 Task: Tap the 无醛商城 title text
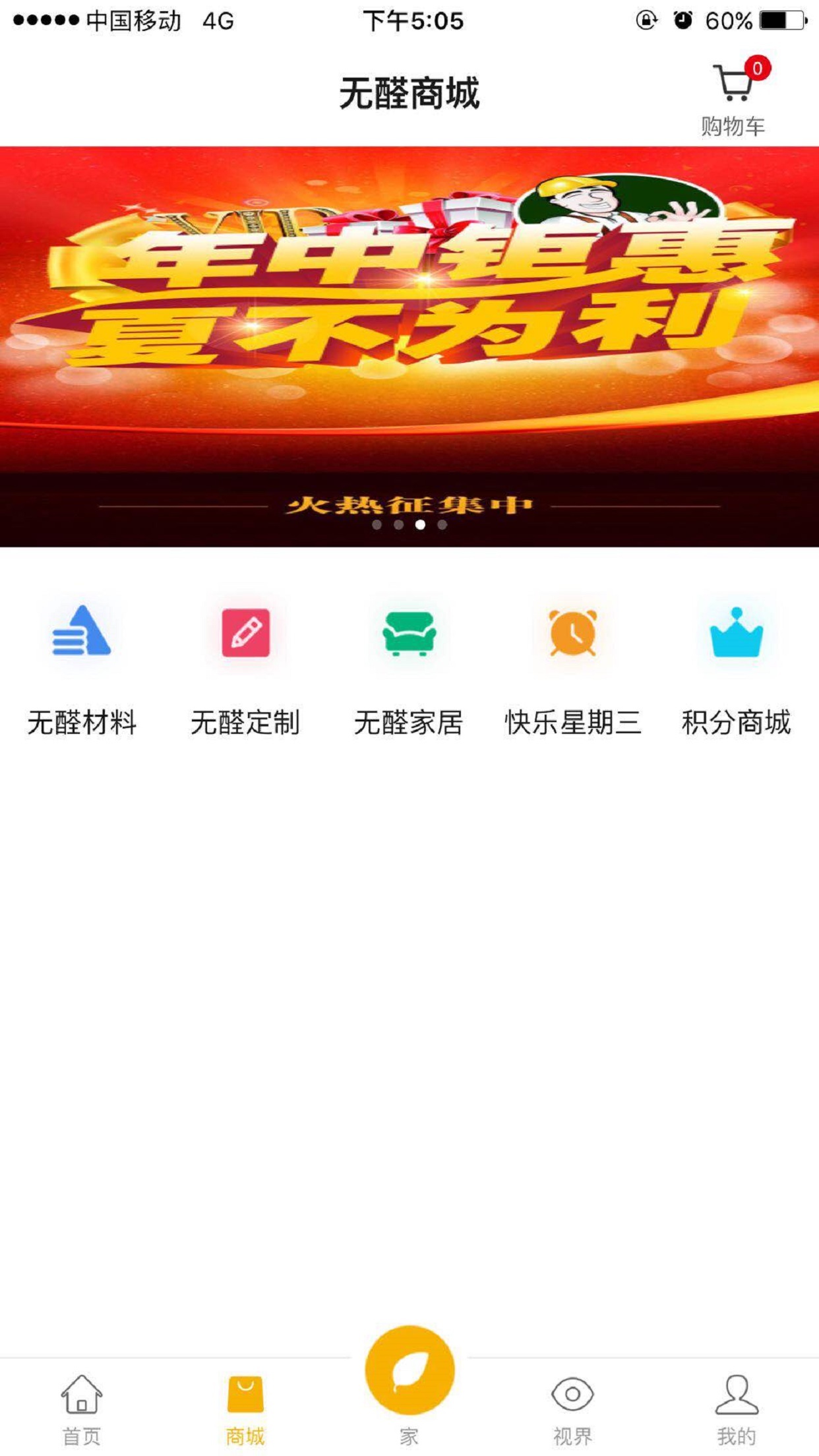click(x=409, y=92)
